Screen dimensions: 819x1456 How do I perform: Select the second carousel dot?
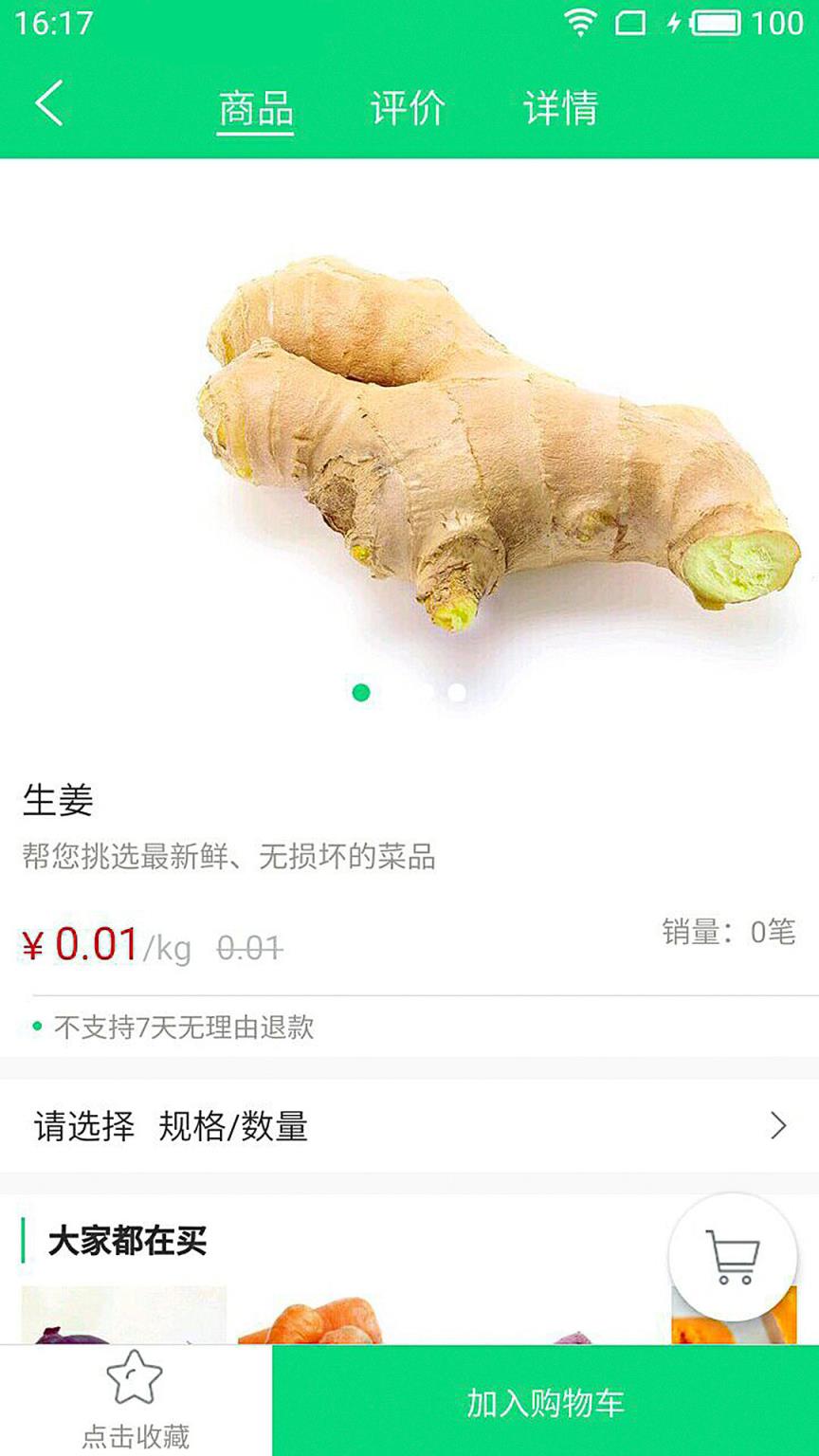(459, 693)
